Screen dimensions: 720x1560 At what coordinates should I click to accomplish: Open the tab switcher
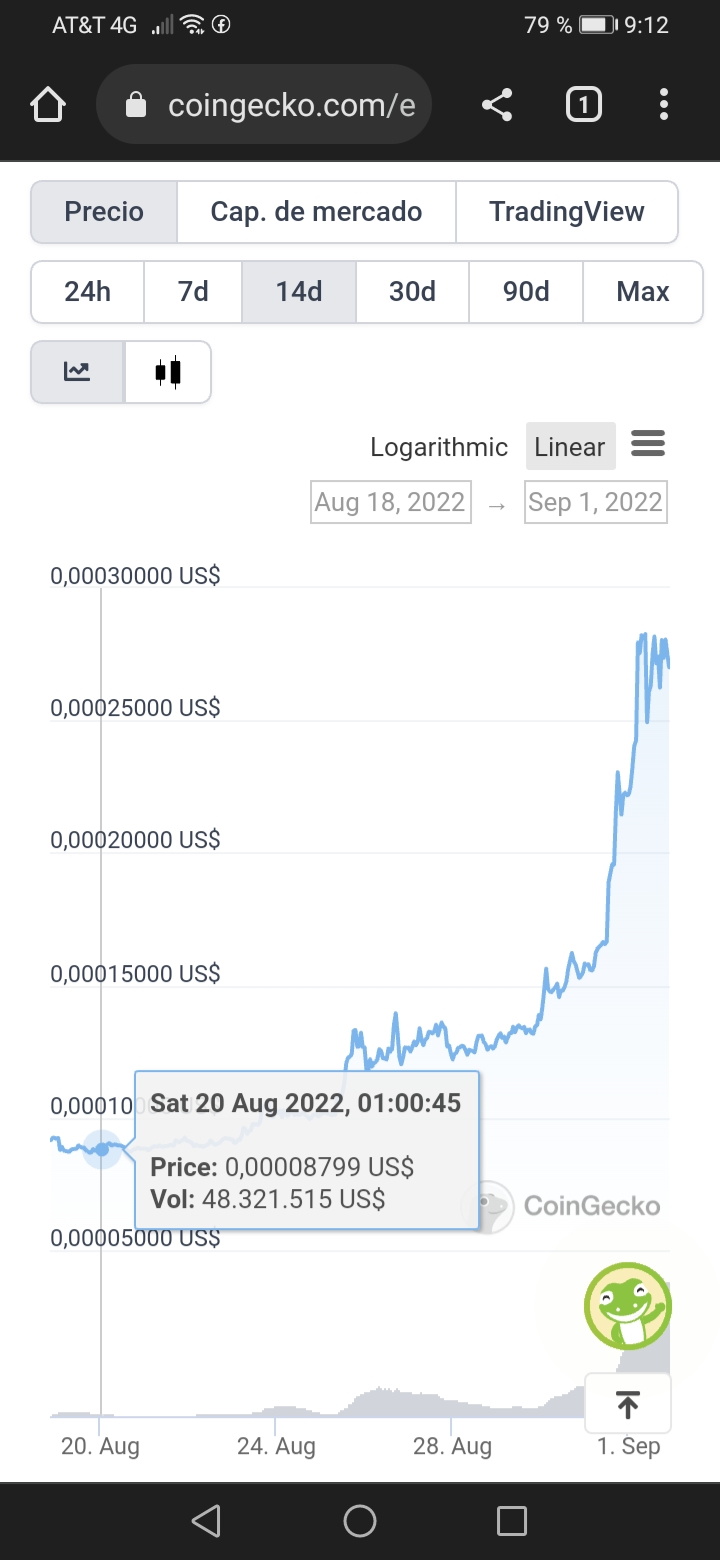coord(584,105)
